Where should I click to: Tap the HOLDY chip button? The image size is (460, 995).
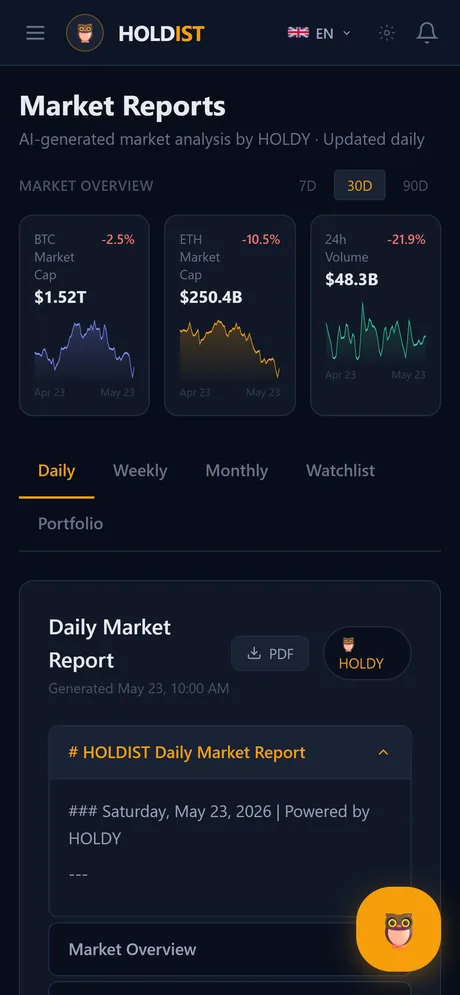[367, 654]
